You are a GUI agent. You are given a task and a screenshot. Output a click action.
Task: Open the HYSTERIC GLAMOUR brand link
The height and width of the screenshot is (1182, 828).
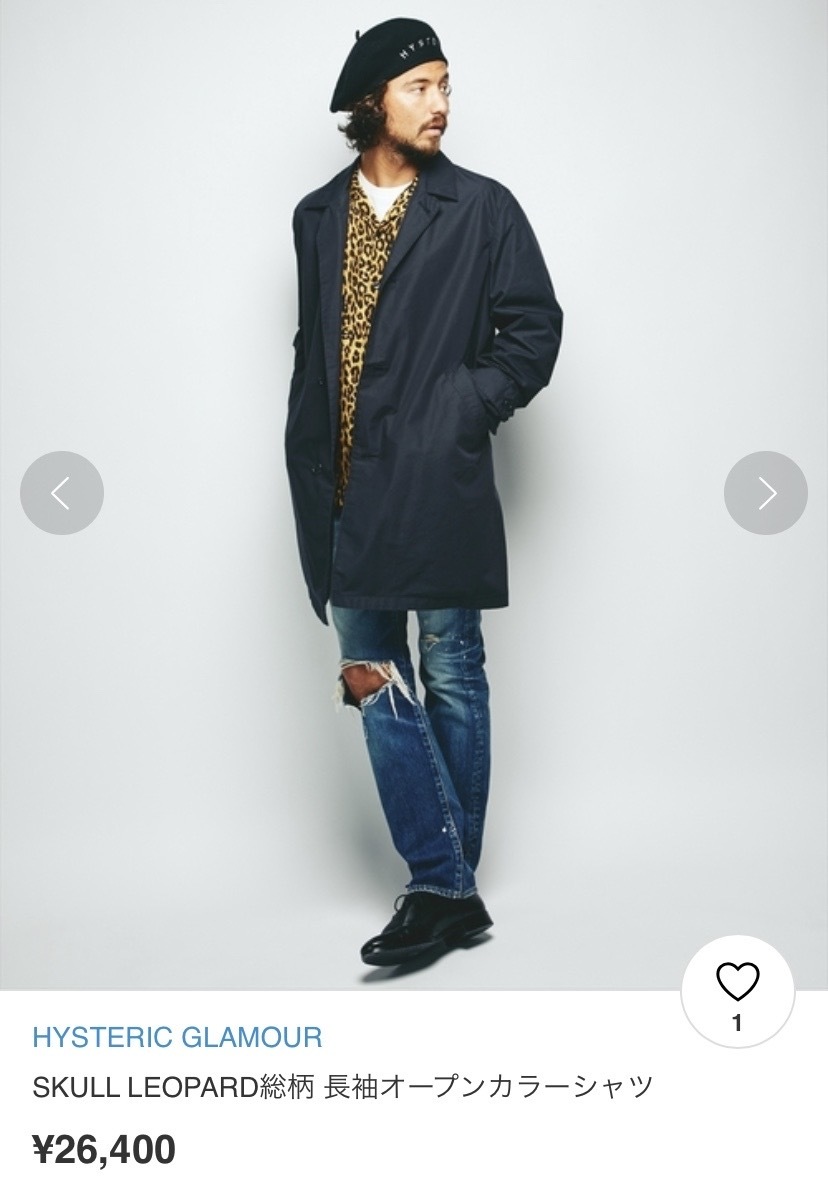pyautogui.click(x=177, y=1037)
